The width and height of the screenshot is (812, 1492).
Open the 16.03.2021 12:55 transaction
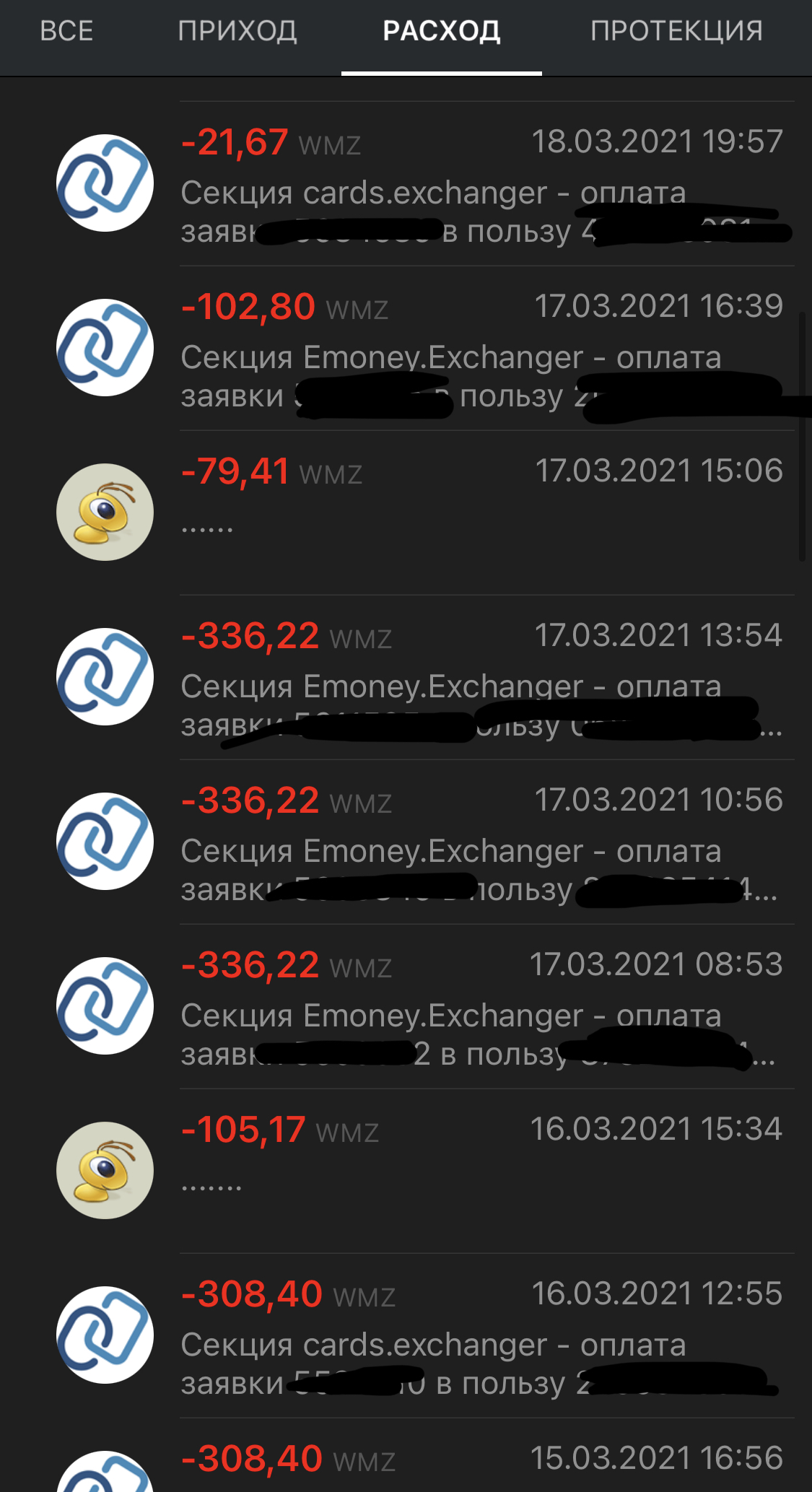click(x=482, y=1335)
